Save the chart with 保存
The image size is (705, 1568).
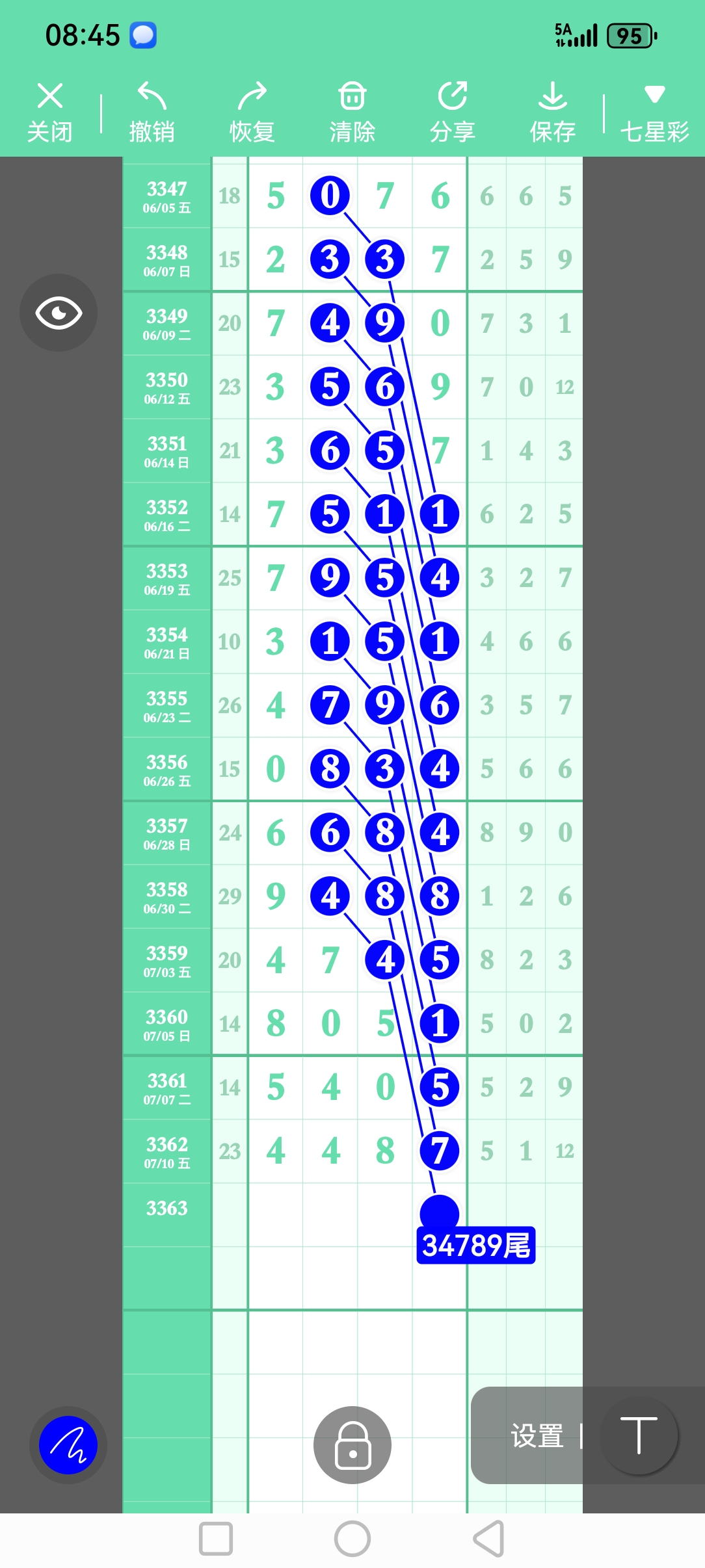point(553,111)
